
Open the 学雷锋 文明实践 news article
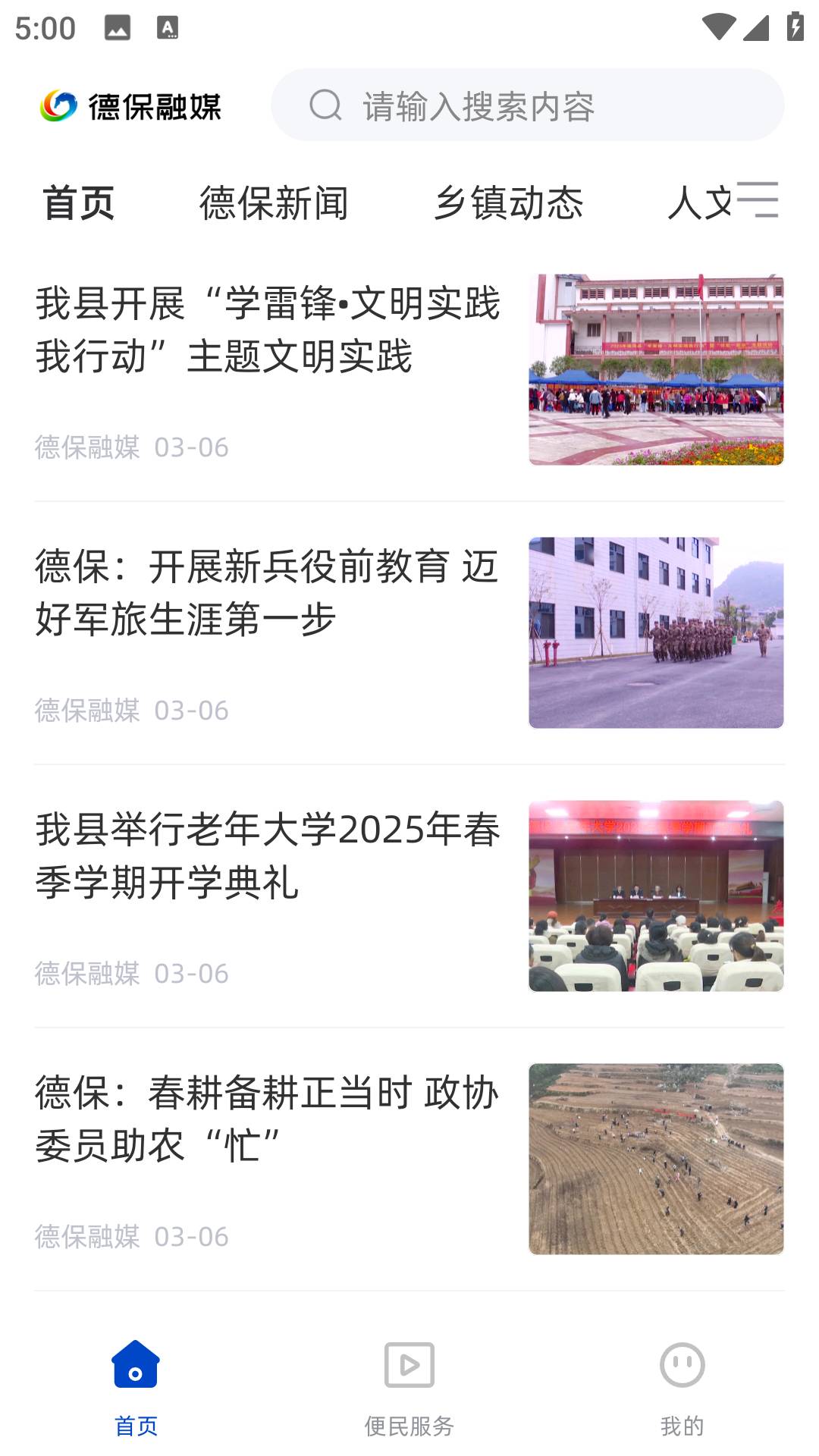(267, 330)
